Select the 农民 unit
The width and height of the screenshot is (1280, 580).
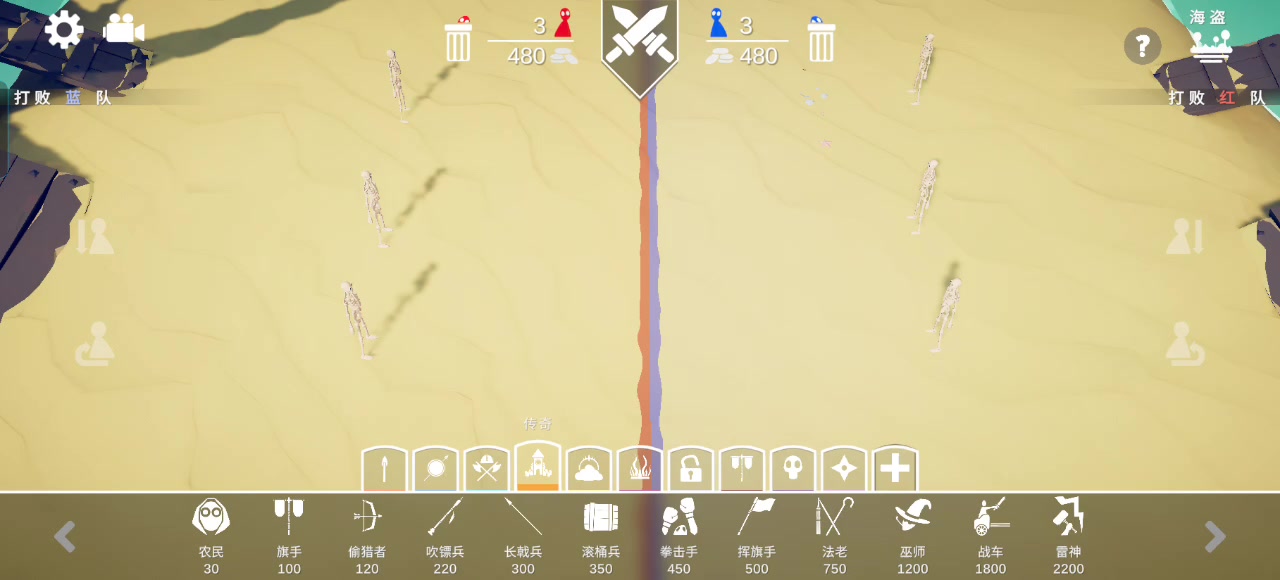coord(211,530)
